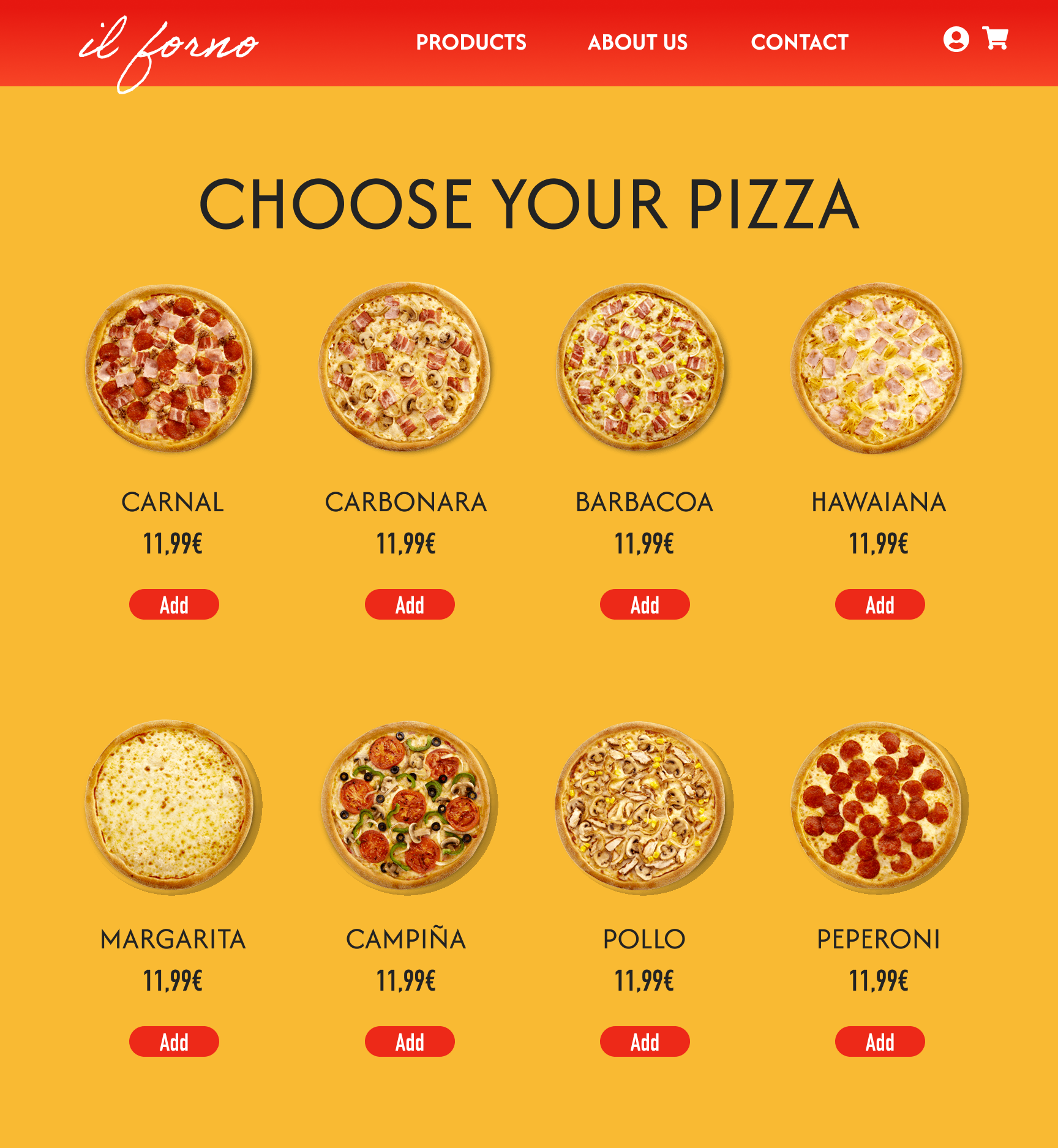Add the Peperoni pizza to cart
1058x1148 pixels.
(880, 1042)
